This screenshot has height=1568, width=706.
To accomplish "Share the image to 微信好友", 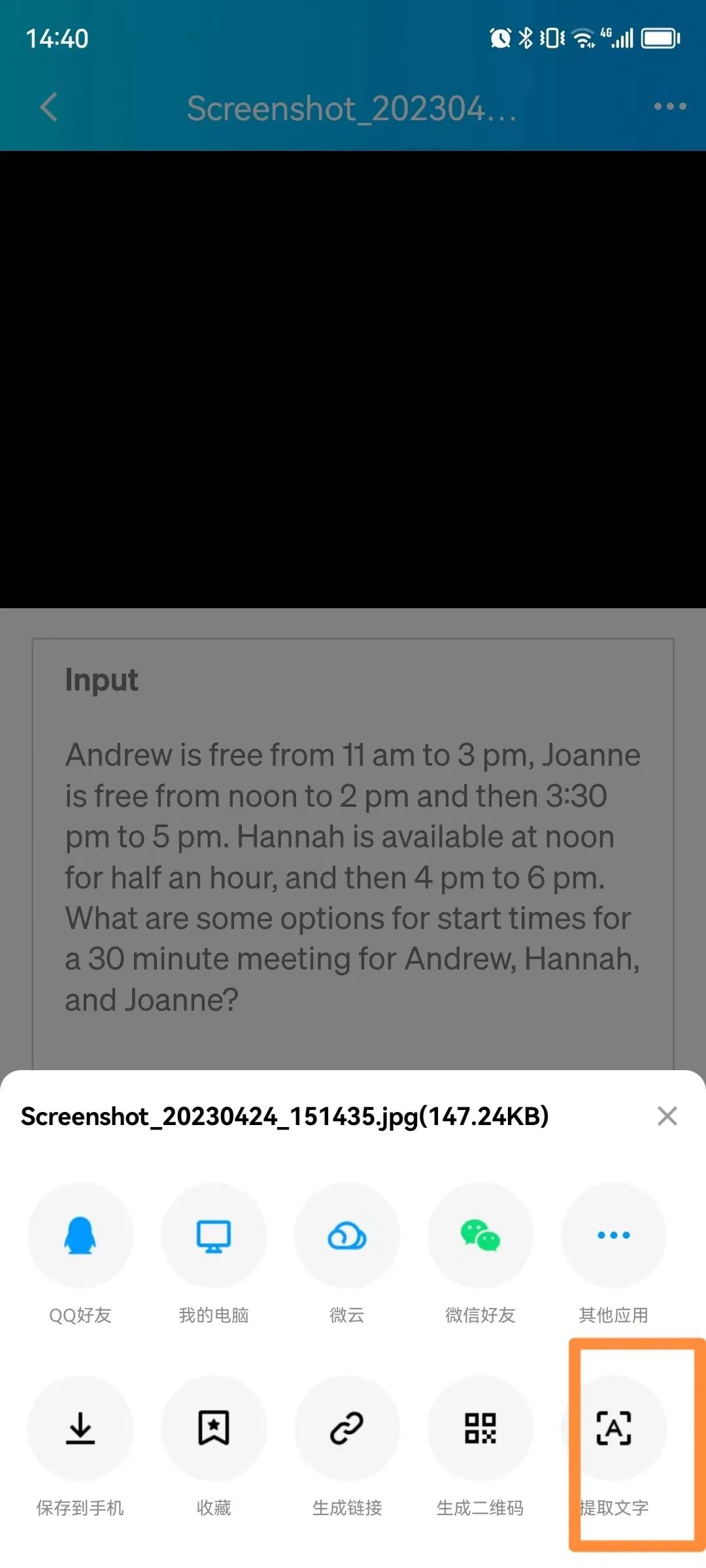I will click(480, 1235).
